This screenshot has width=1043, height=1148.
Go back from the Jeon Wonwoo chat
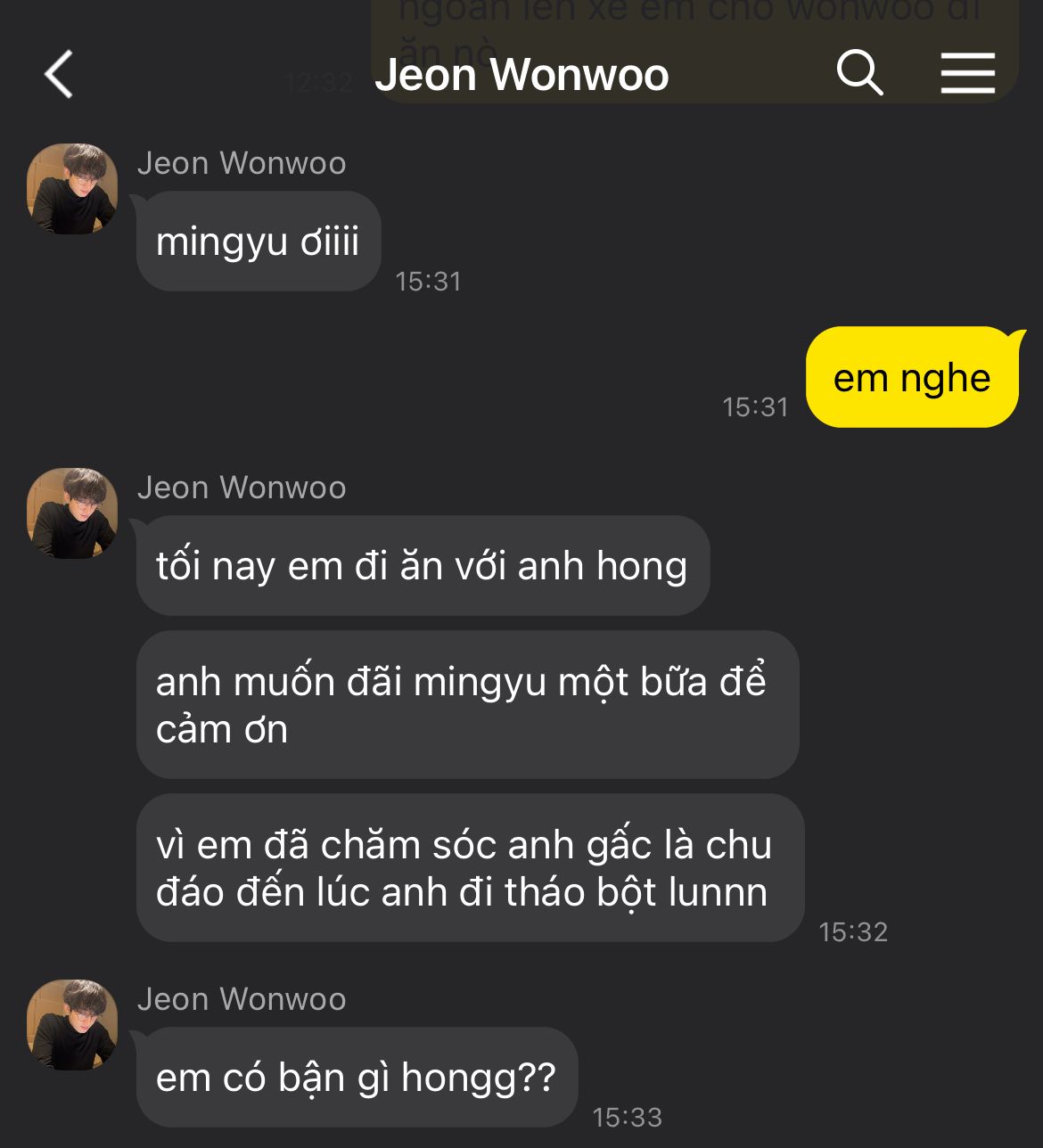click(59, 73)
